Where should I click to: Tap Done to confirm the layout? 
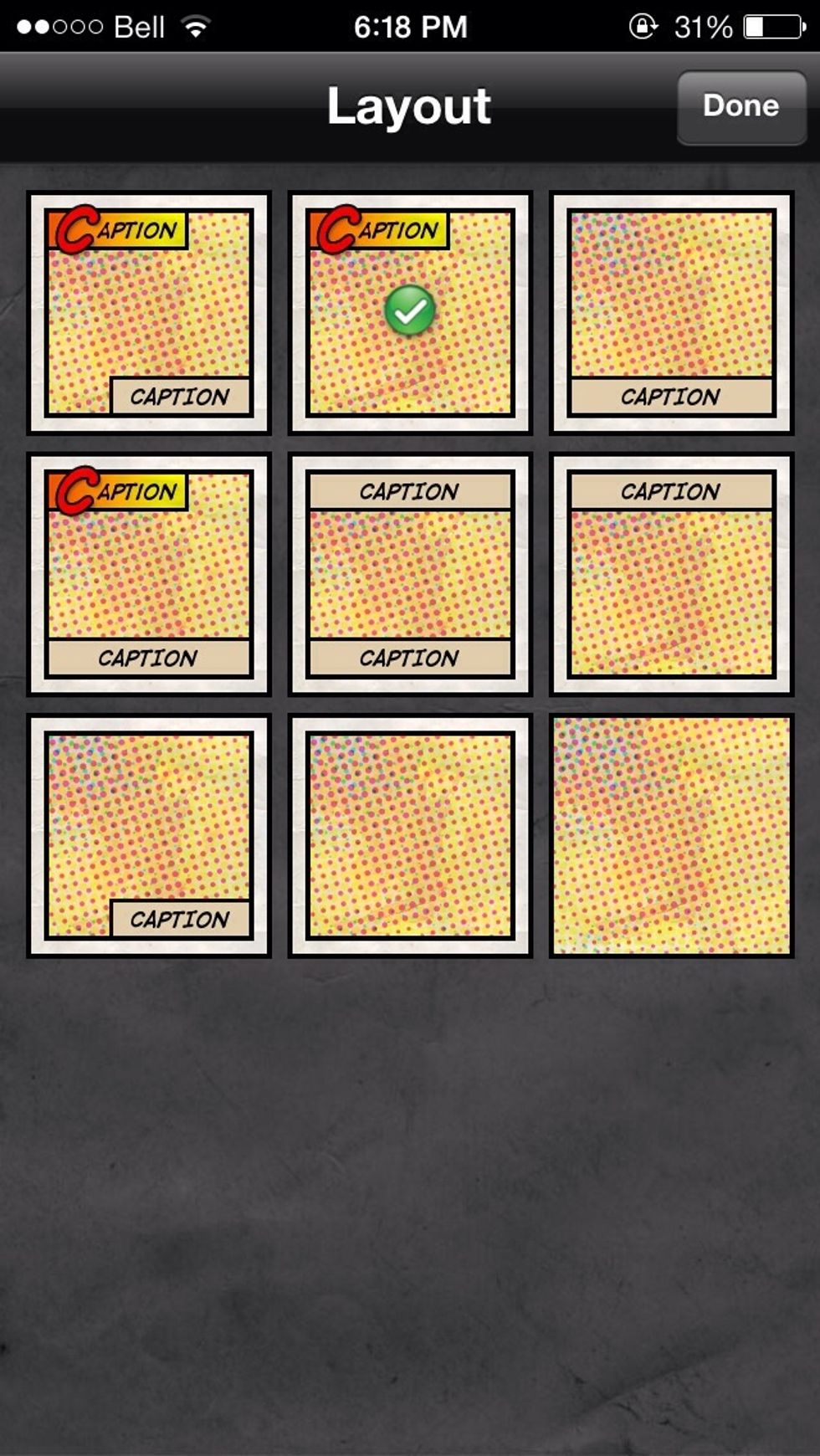click(741, 107)
